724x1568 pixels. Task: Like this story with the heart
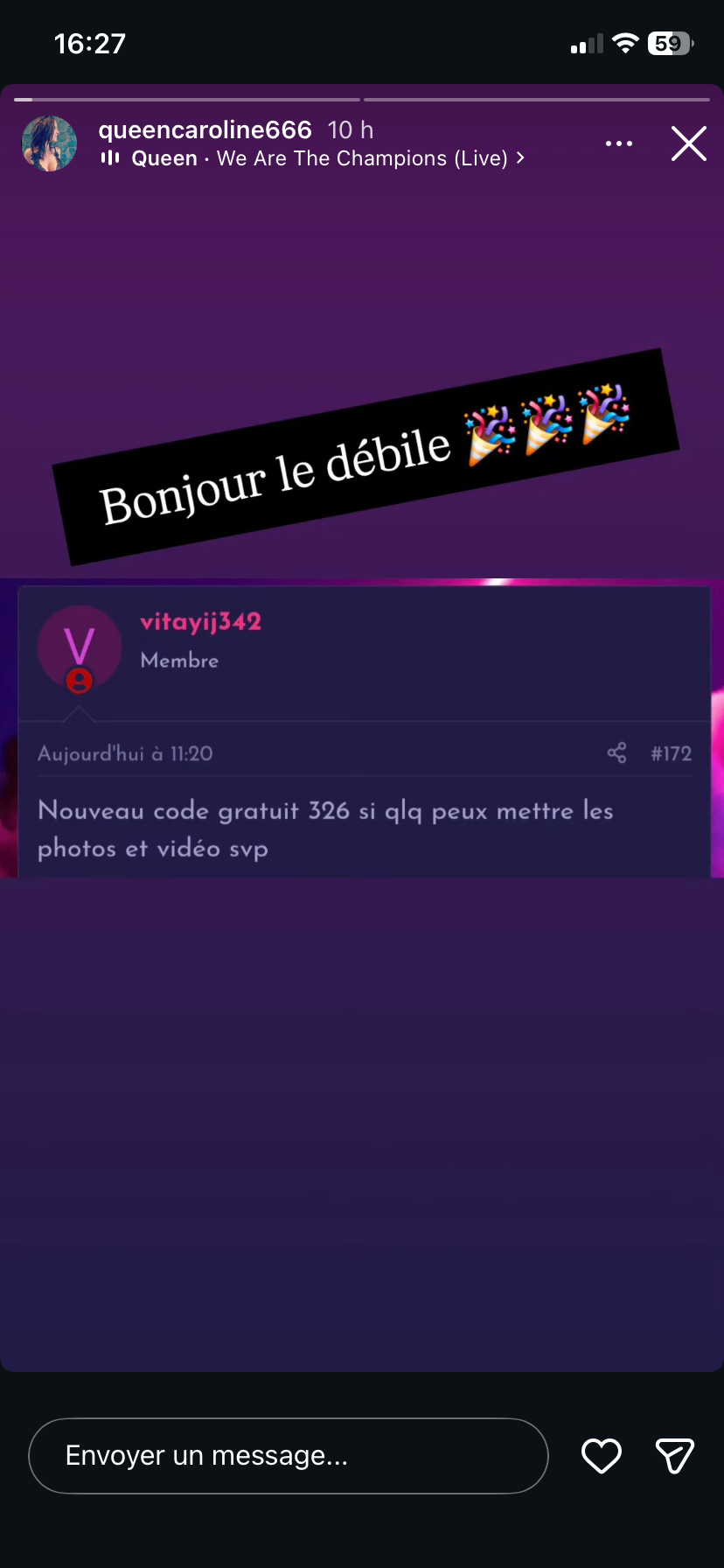pos(602,1456)
